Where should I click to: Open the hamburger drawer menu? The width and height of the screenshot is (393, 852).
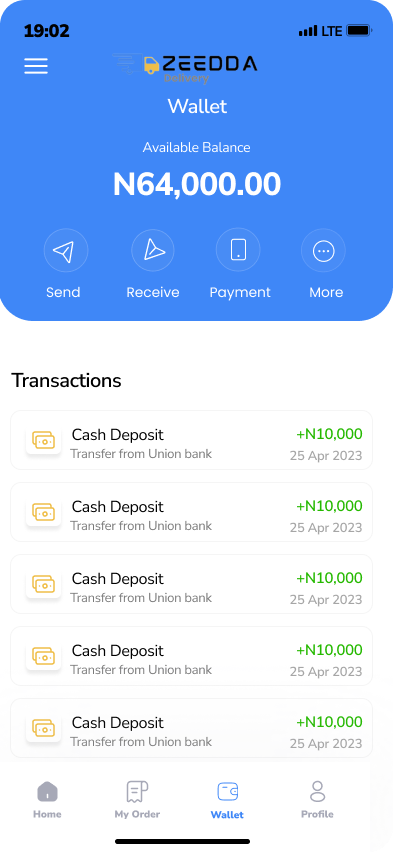[x=36, y=66]
